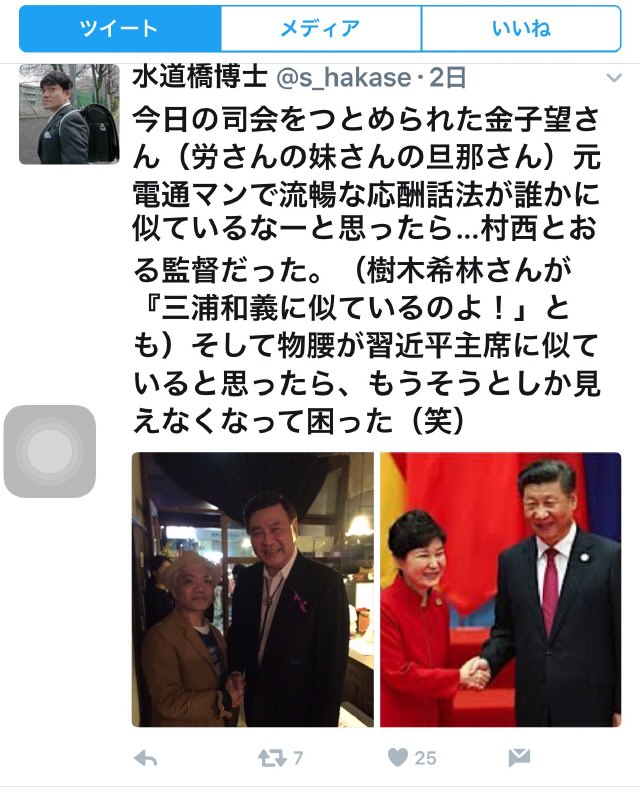The width and height of the screenshot is (640, 787).
Task: Retweet the tweet with 7 retweets
Action: click(x=271, y=758)
